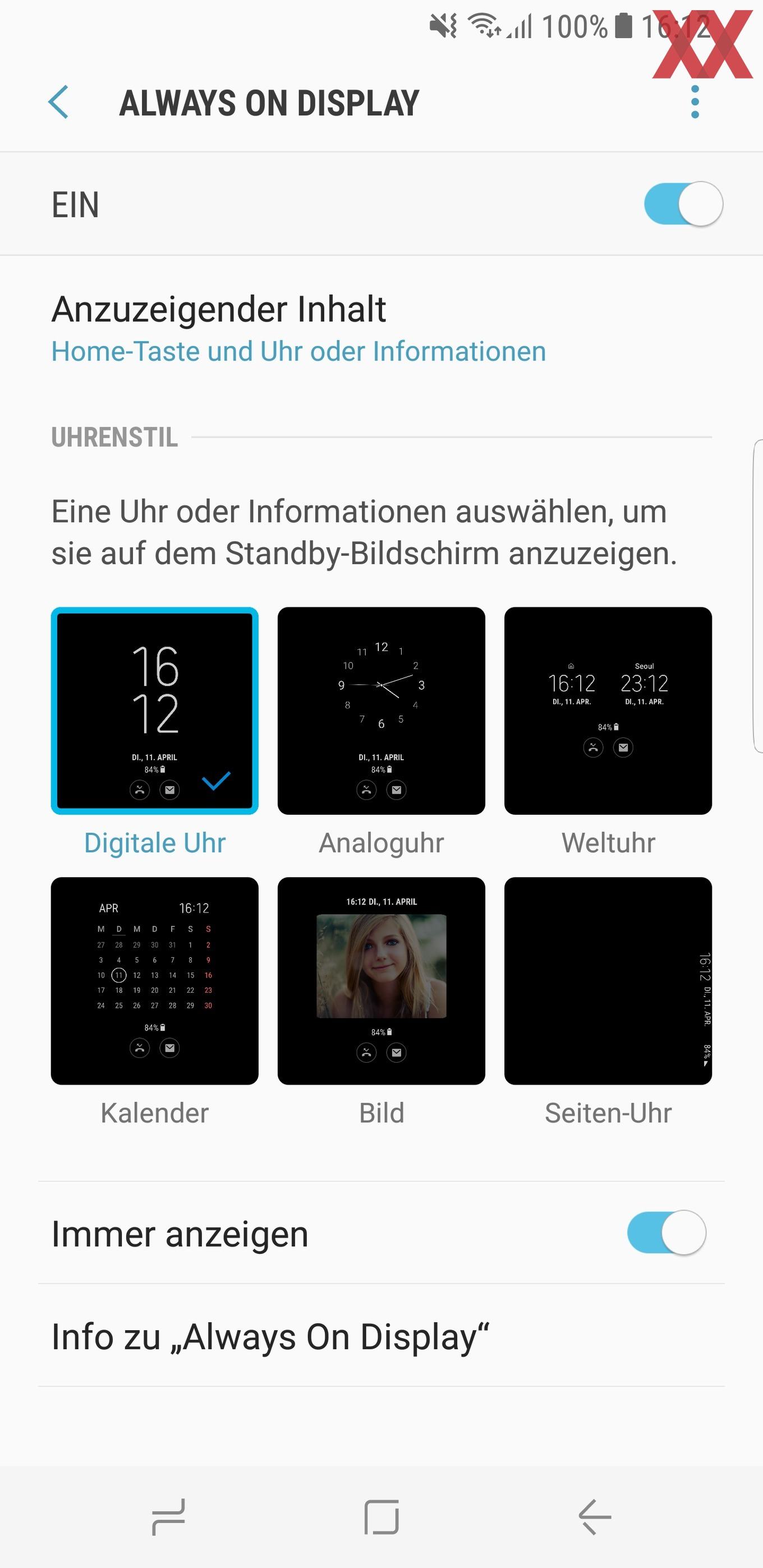Select the Kalender style
This screenshot has width=763, height=1568.
click(x=155, y=980)
